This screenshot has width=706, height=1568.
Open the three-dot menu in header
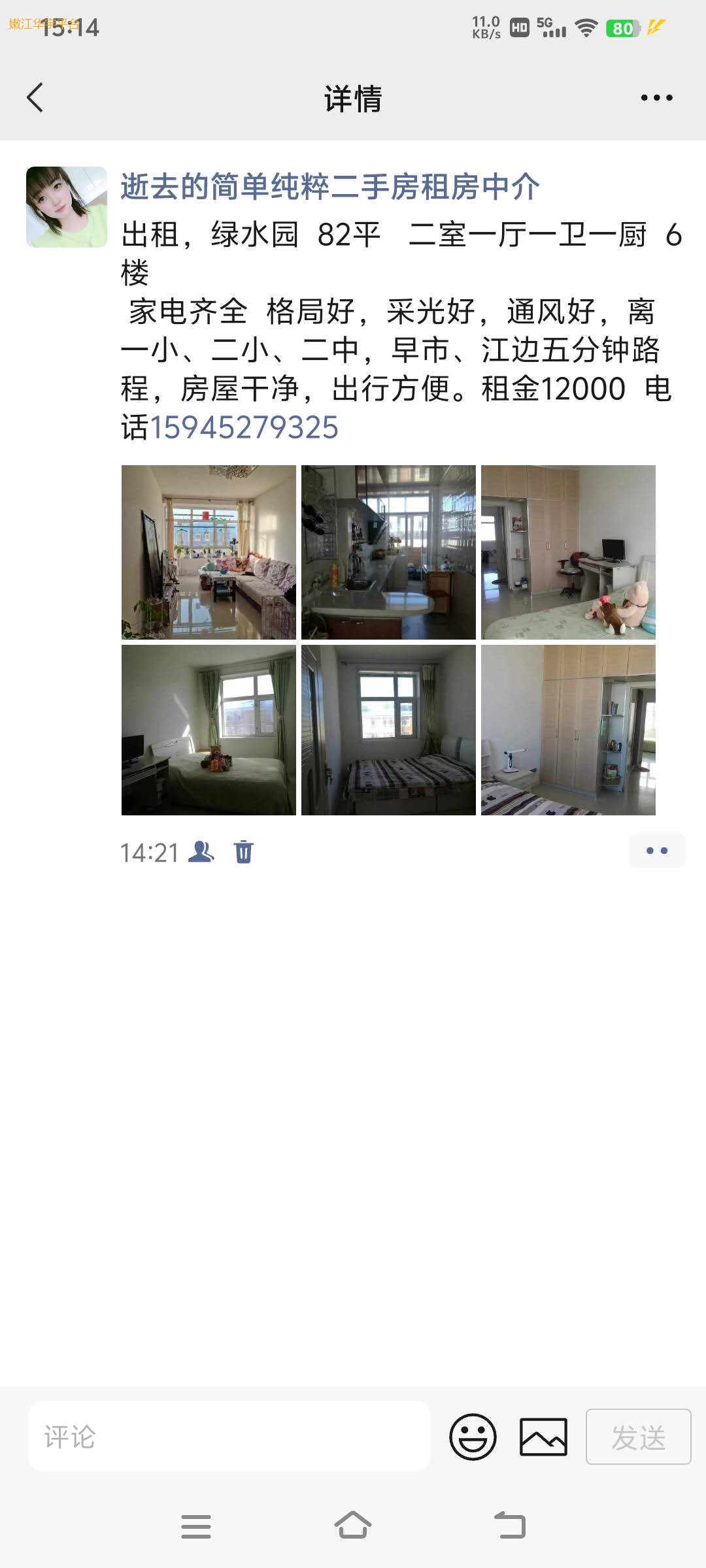pos(656,98)
